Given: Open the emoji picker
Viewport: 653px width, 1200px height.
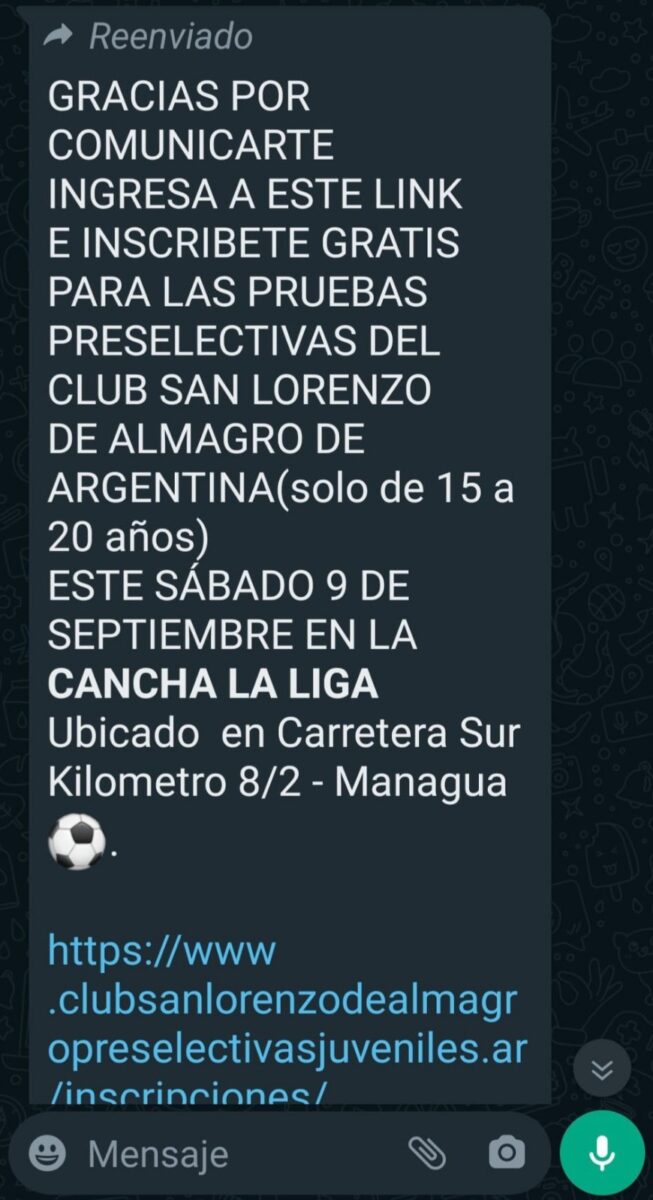Looking at the screenshot, I should tap(47, 1154).
